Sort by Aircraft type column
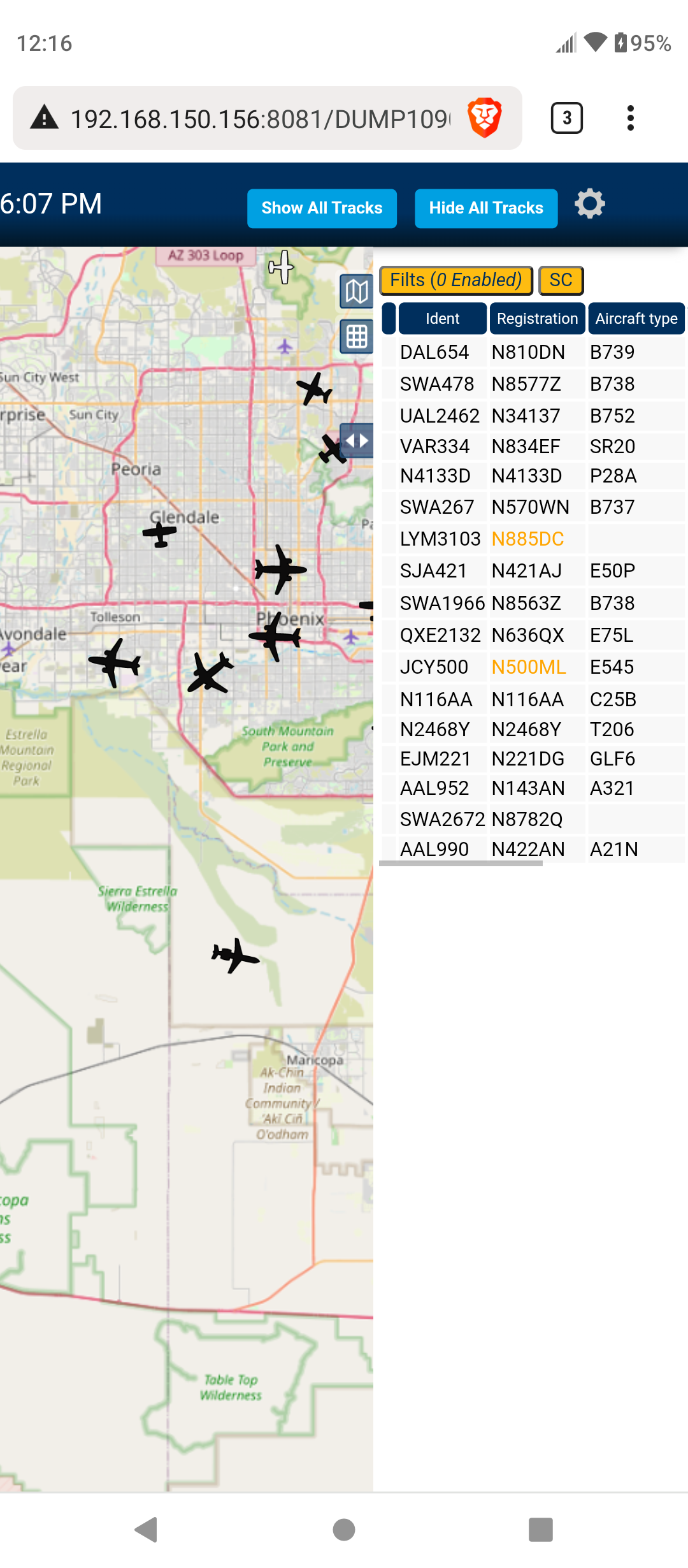This screenshot has height=1568, width=688. coord(636,319)
